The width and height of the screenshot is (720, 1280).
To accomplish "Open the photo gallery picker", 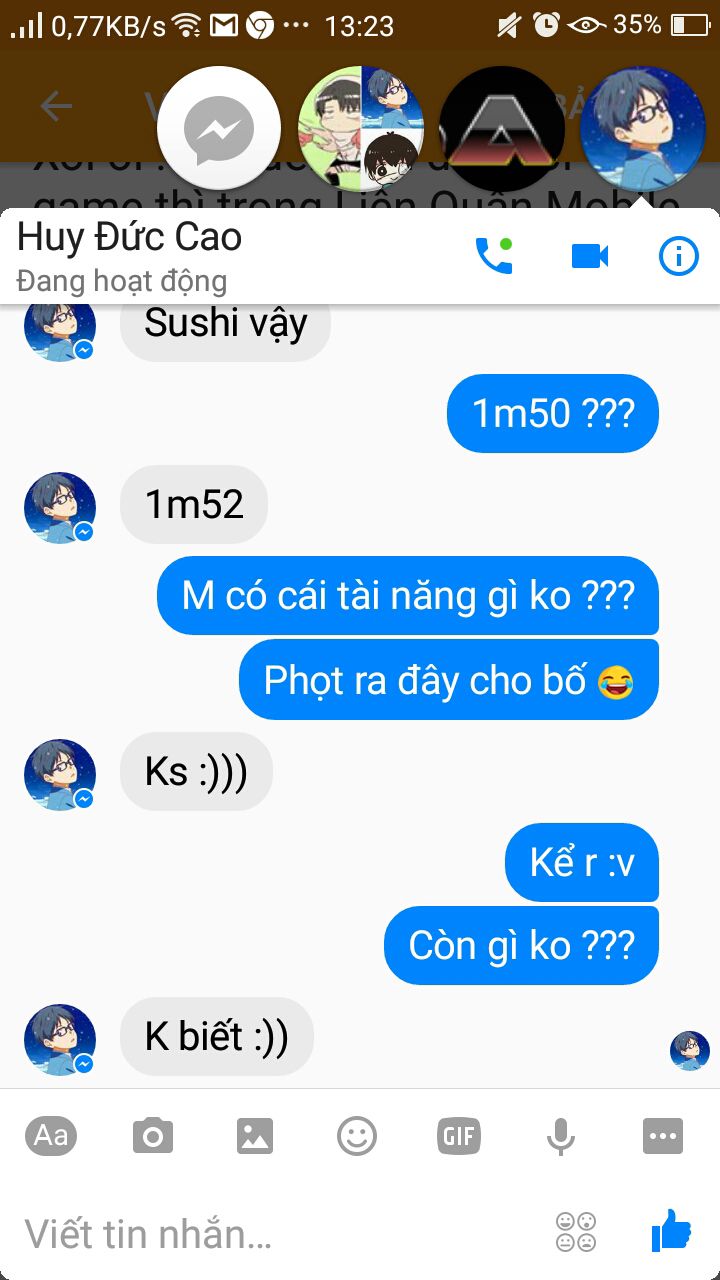I will pos(255,1136).
